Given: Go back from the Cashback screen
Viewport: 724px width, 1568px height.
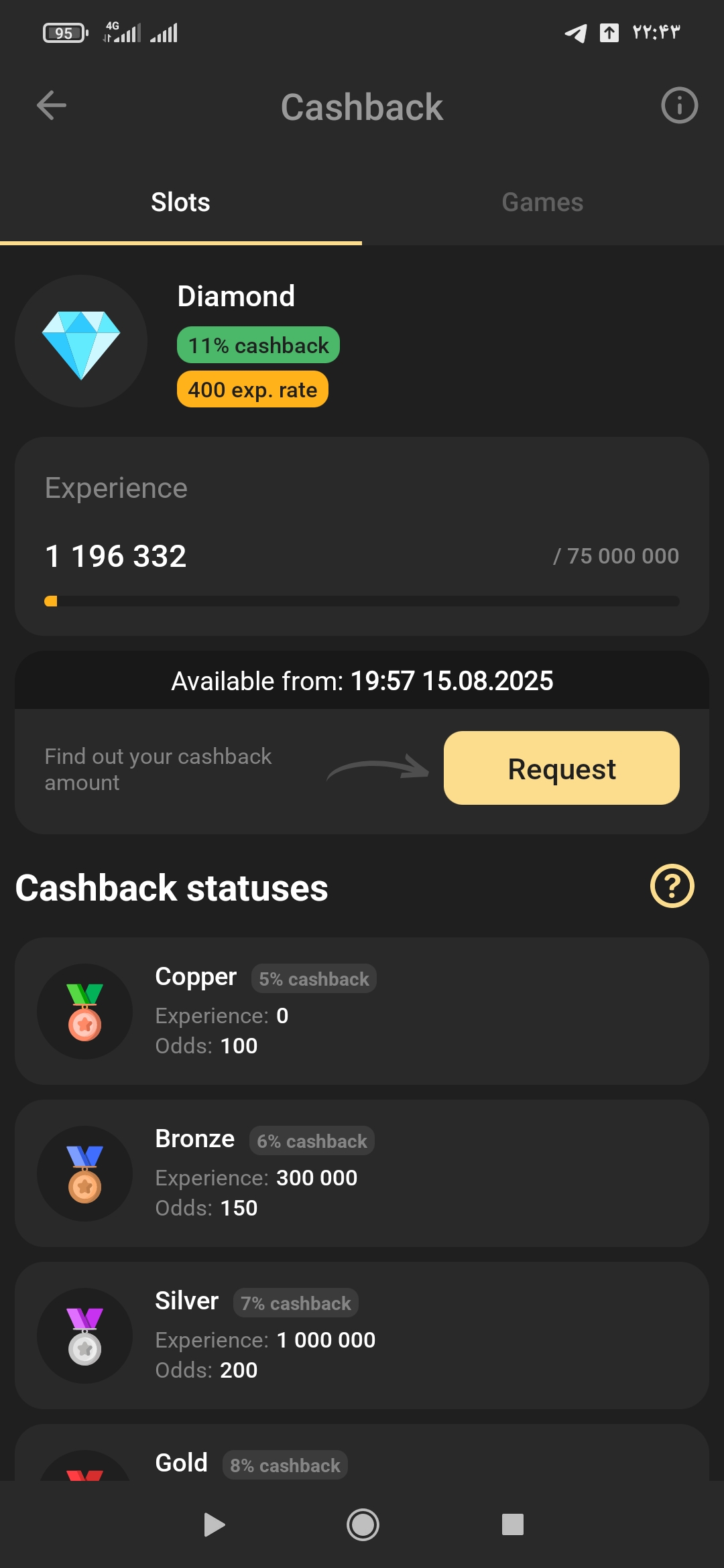Looking at the screenshot, I should pyautogui.click(x=51, y=106).
